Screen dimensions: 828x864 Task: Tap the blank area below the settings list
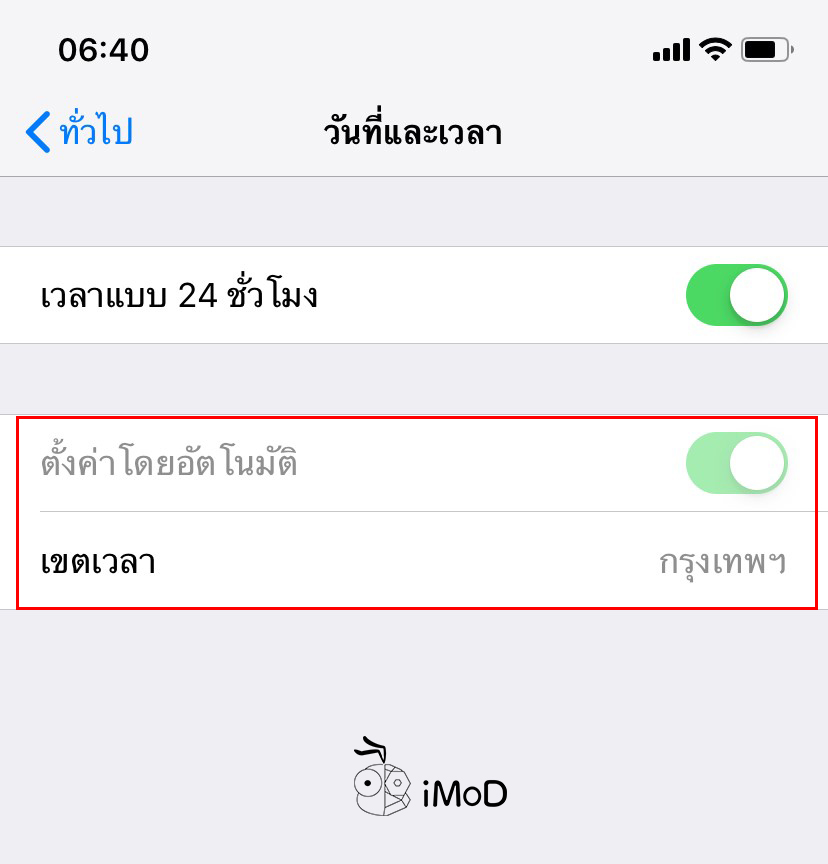pos(414,670)
